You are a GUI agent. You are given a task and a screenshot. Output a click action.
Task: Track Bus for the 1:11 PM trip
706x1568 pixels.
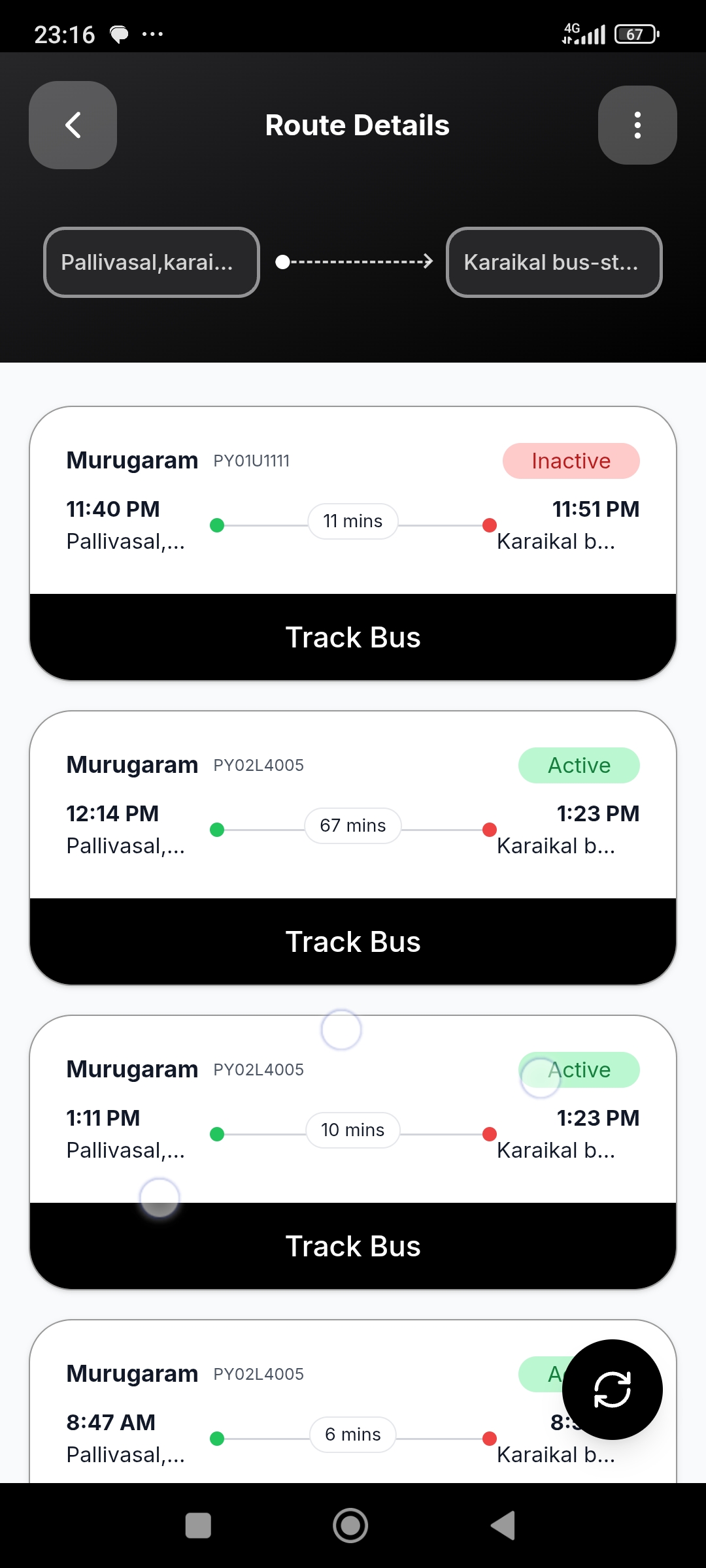(352, 1245)
